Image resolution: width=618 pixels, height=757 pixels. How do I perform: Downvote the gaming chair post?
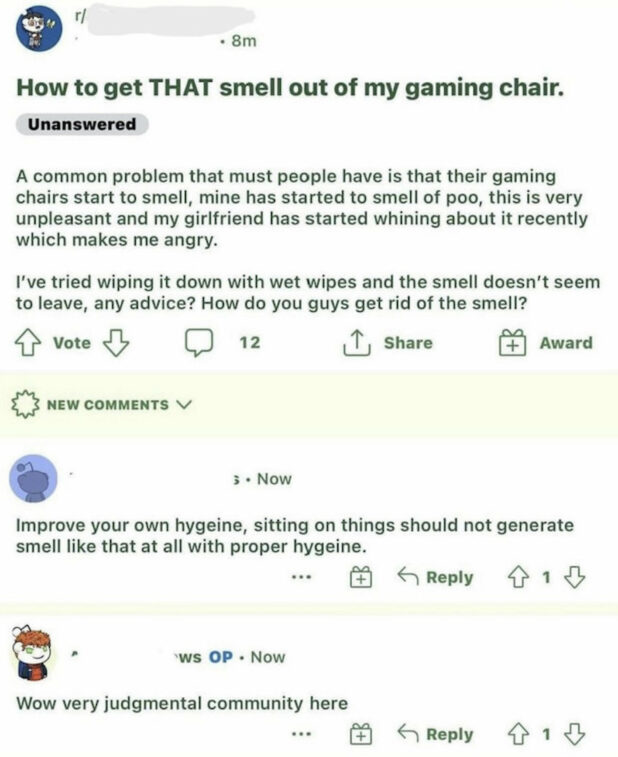coord(117,343)
